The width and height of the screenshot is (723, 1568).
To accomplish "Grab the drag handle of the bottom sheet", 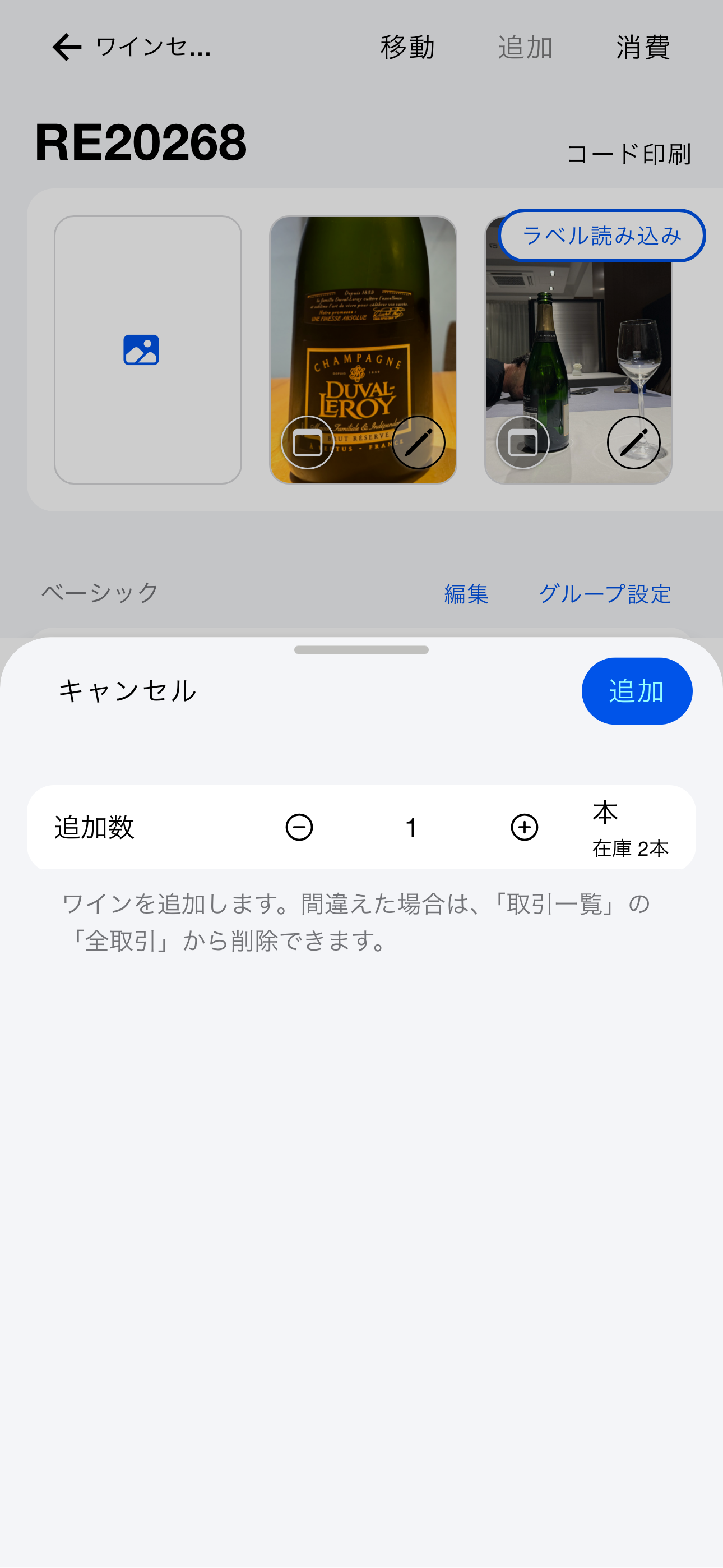I will click(361, 650).
